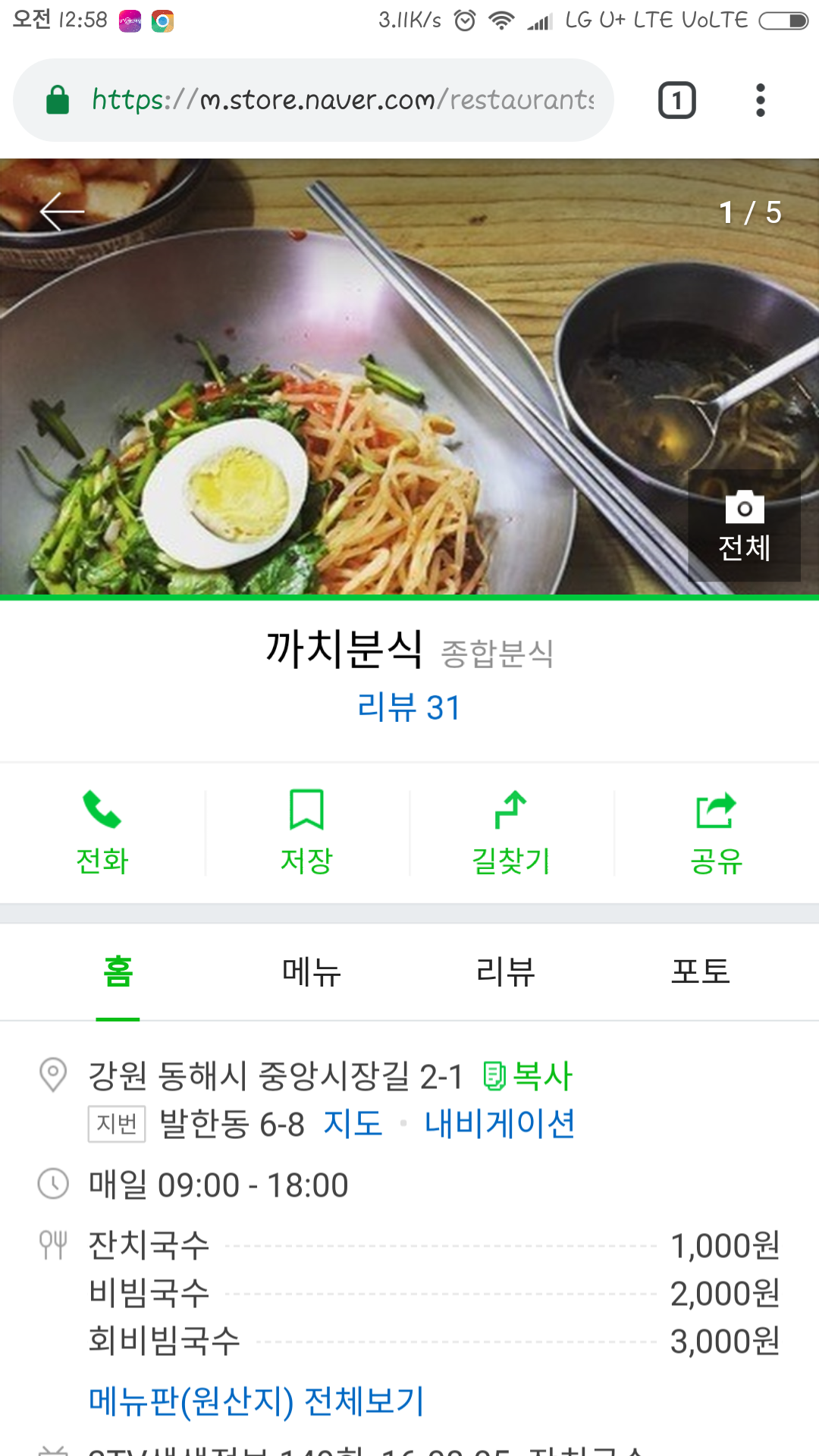Open 리뷰 31 reviews link
Image resolution: width=819 pixels, height=1456 pixels.
409,708
